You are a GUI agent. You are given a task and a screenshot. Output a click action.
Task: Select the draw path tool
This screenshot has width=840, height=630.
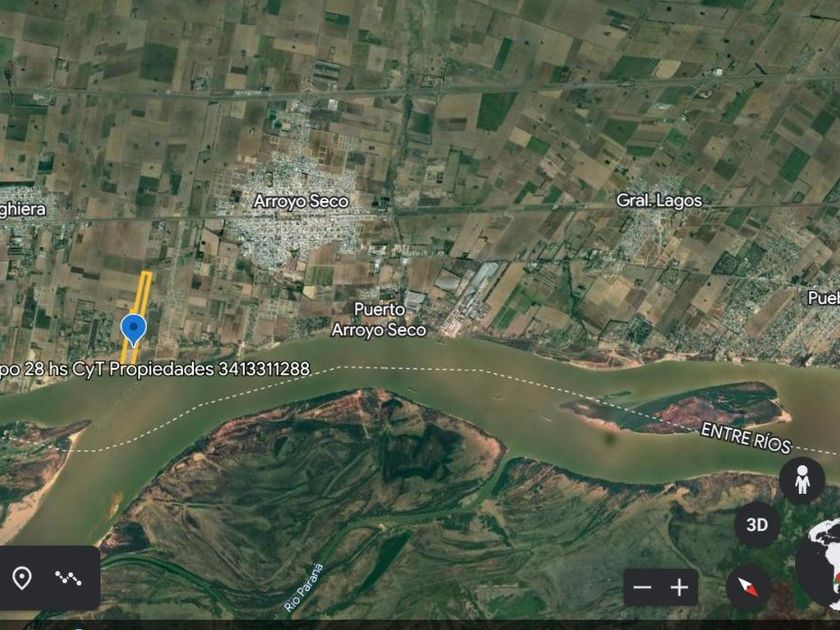pos(69,578)
